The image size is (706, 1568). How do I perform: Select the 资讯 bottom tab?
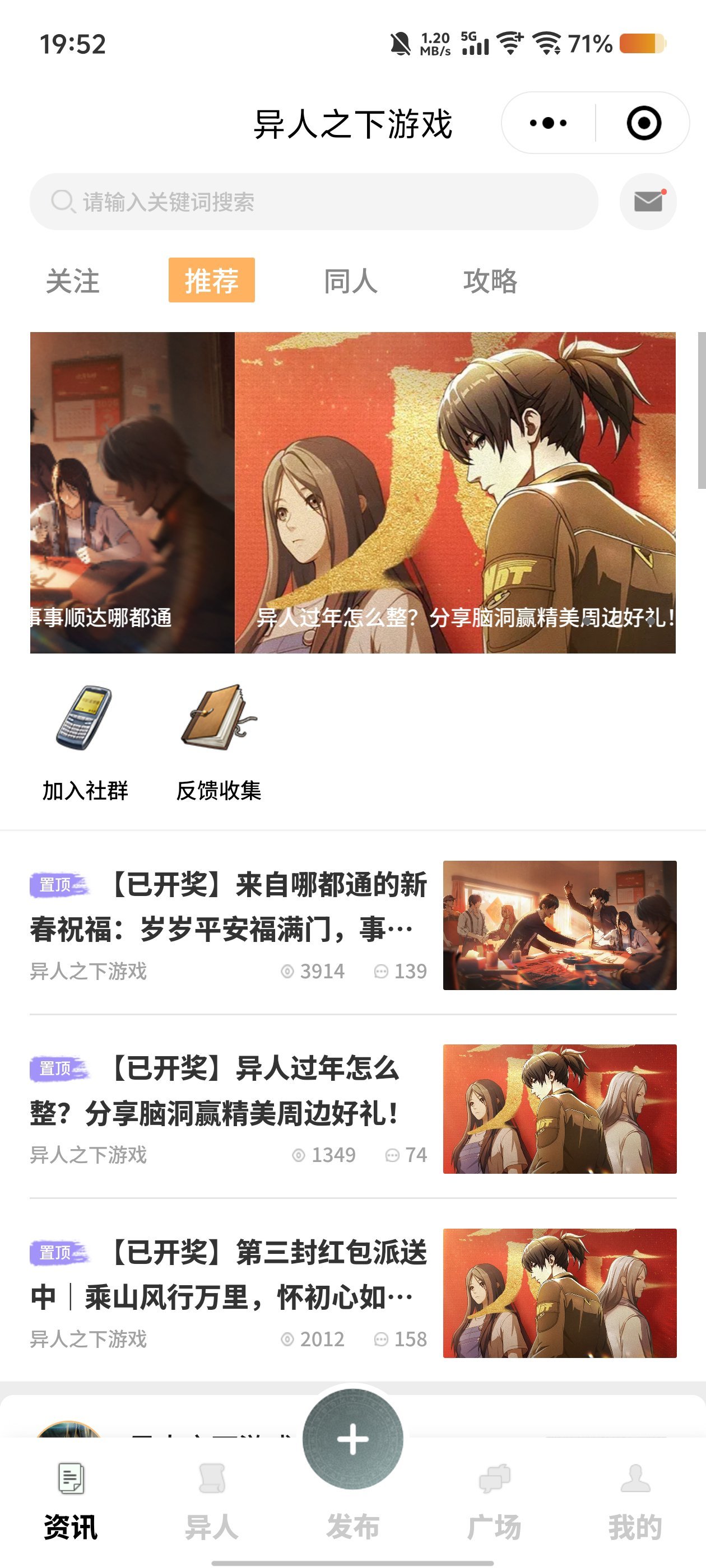[x=71, y=1500]
